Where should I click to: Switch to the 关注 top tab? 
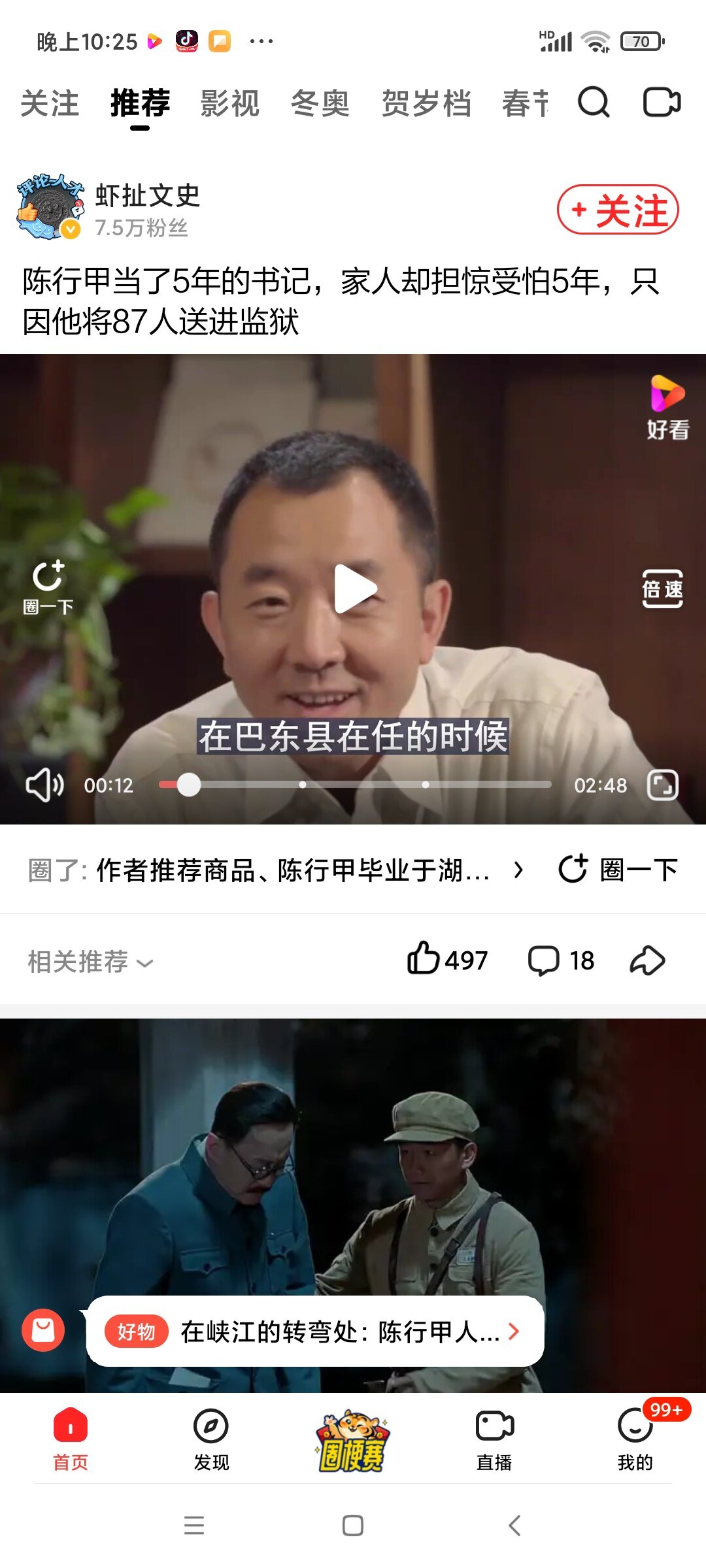point(50,104)
